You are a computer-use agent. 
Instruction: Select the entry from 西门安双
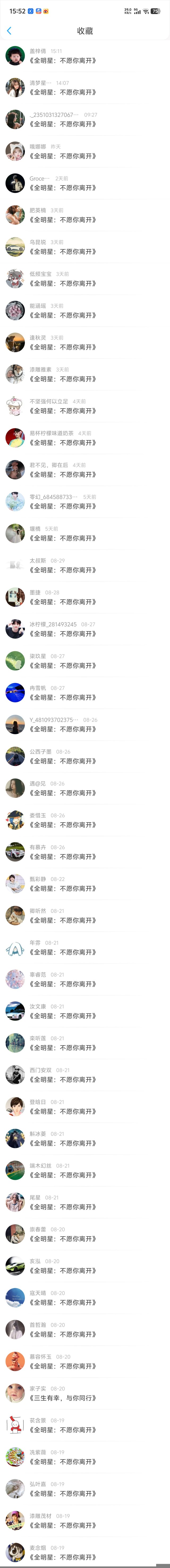point(63,1079)
